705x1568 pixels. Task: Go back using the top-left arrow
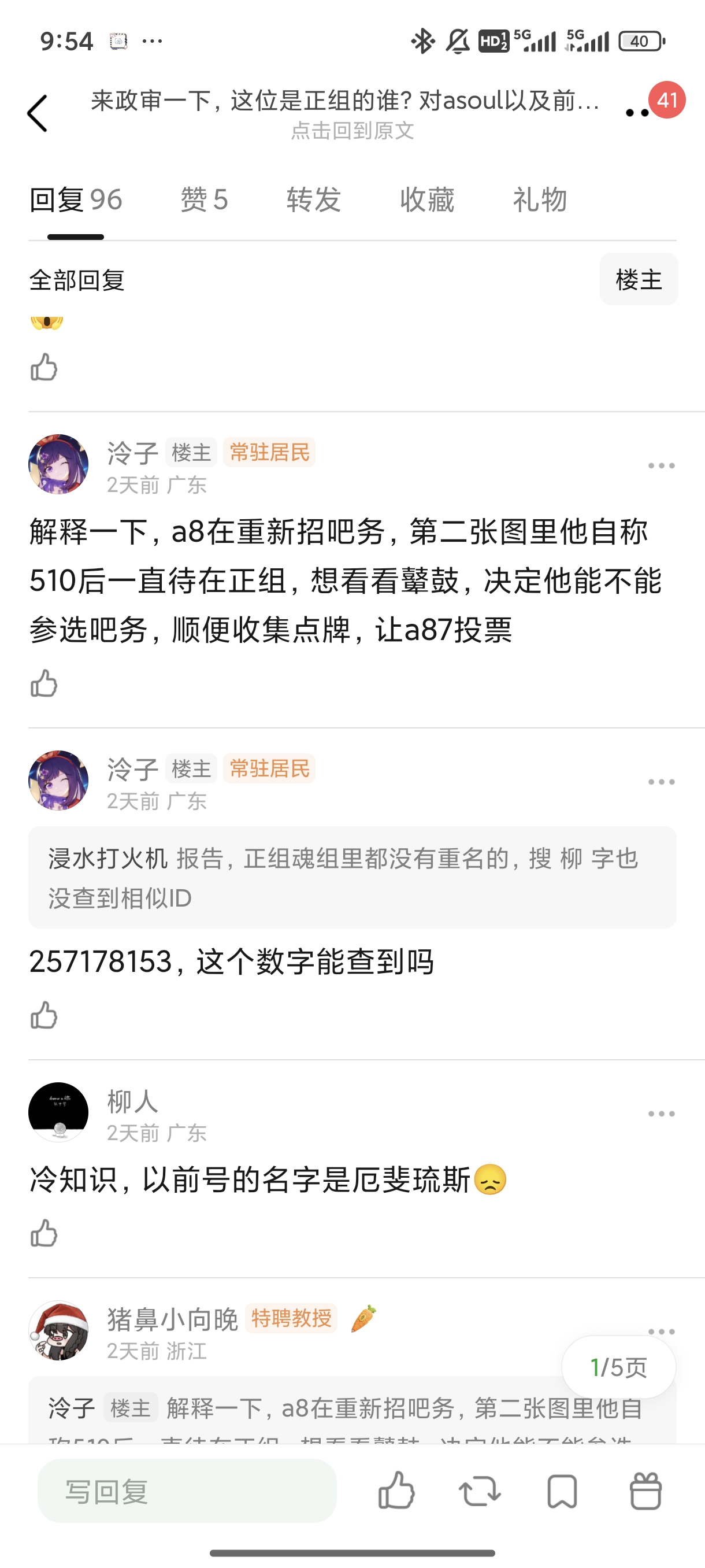point(38,113)
